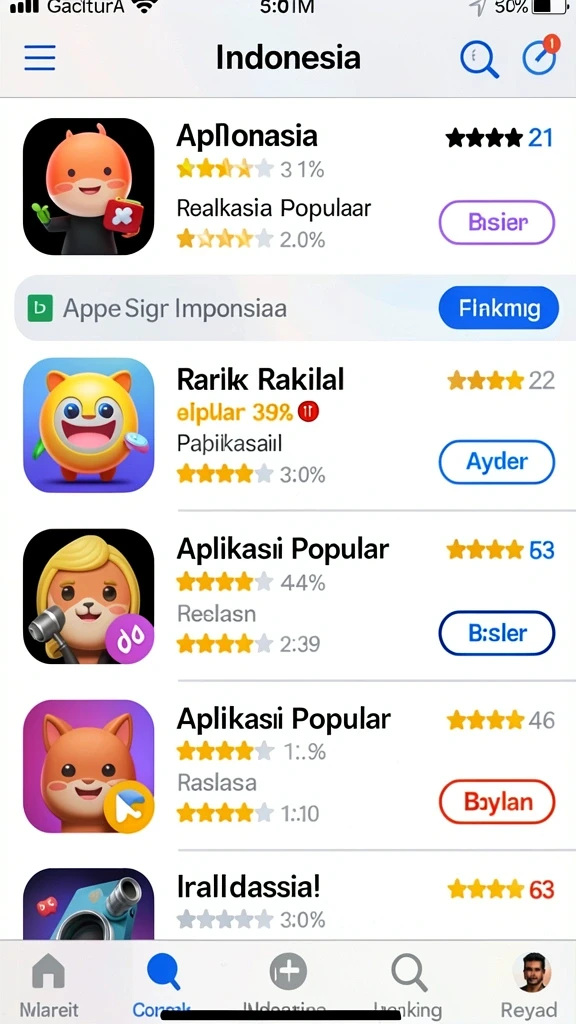The image size is (576, 1024).
Task: Open the hamburger menu
Action: pyautogui.click(x=40, y=58)
